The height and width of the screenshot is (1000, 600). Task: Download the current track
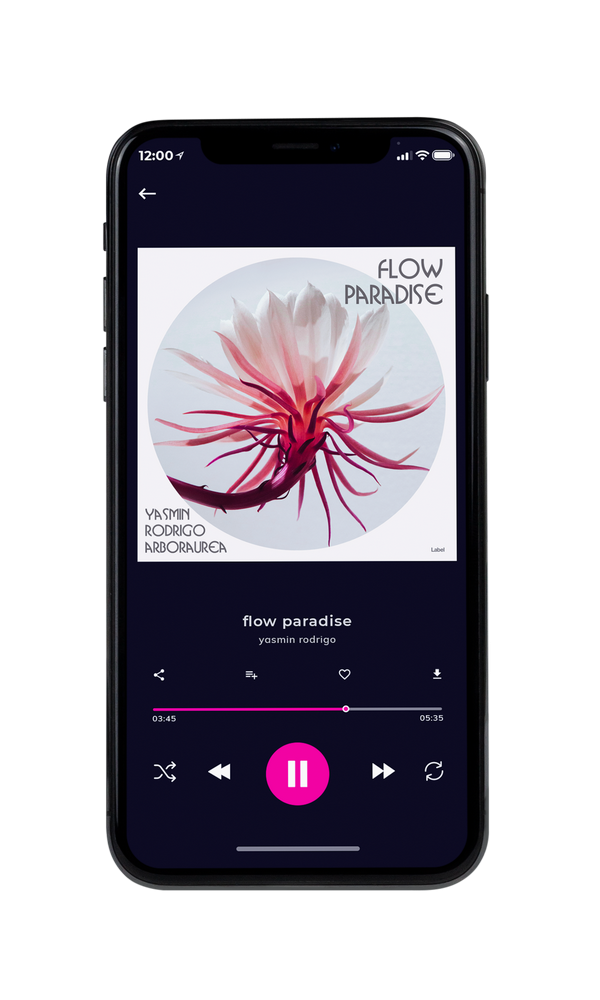click(x=437, y=674)
